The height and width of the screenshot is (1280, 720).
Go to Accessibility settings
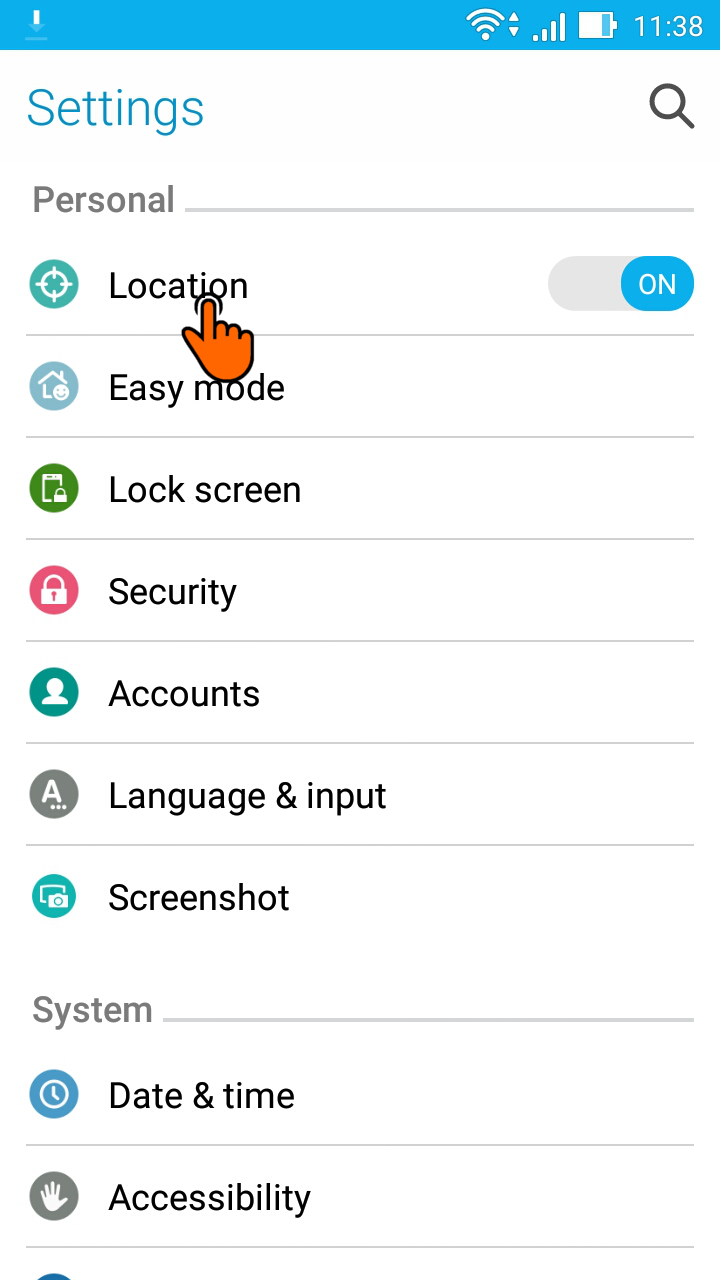point(360,1197)
